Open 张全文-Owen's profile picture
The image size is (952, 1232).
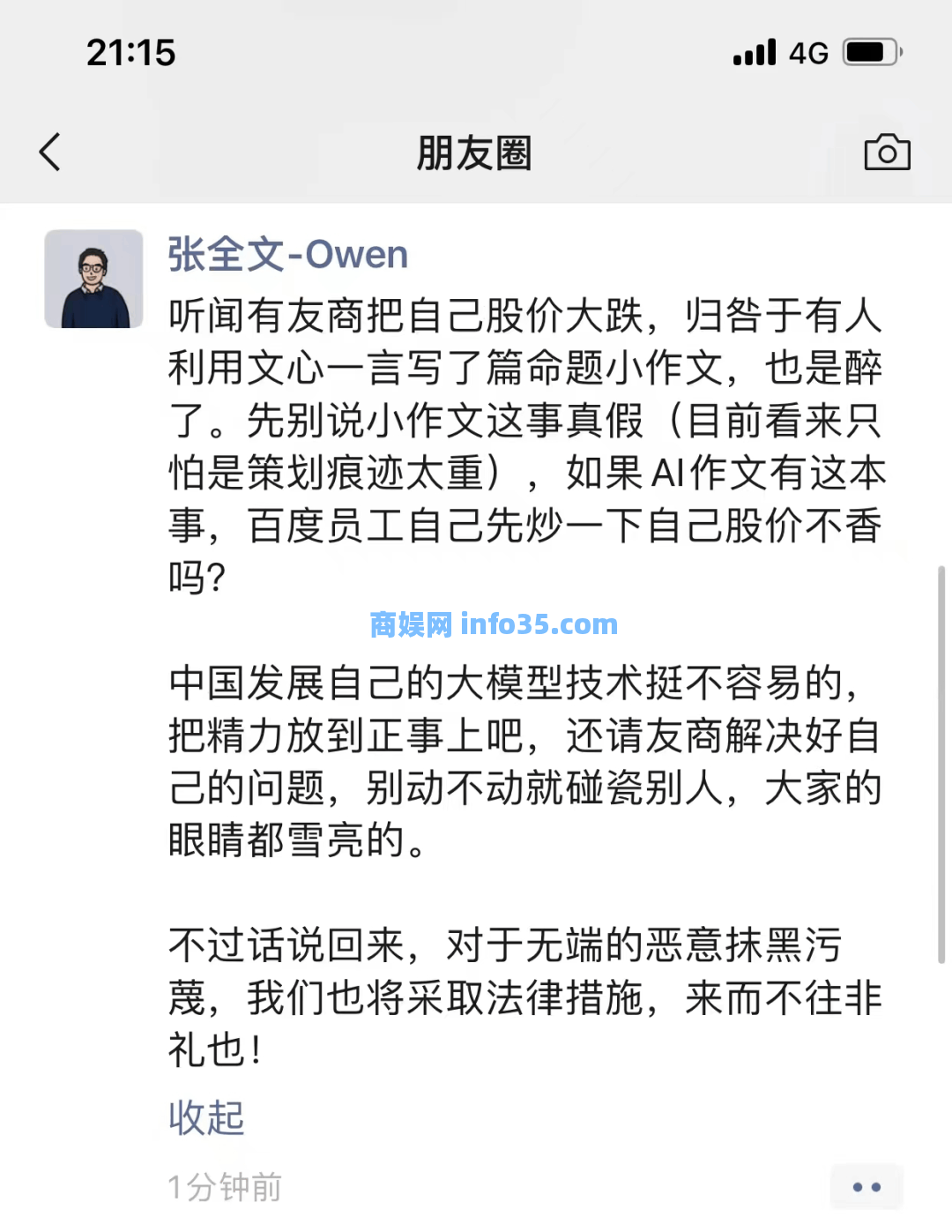pos(94,279)
